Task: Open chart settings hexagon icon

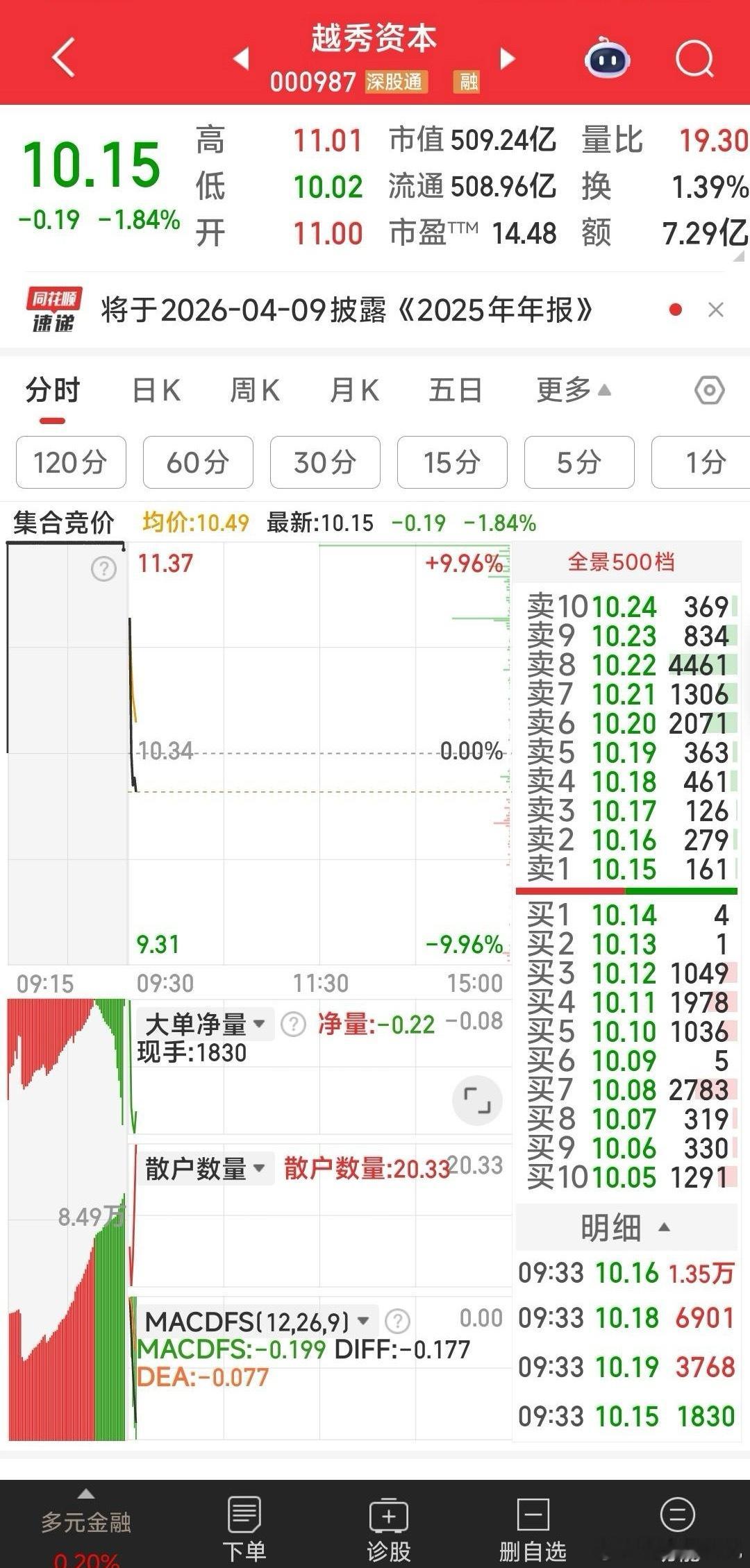Action: coord(710,391)
